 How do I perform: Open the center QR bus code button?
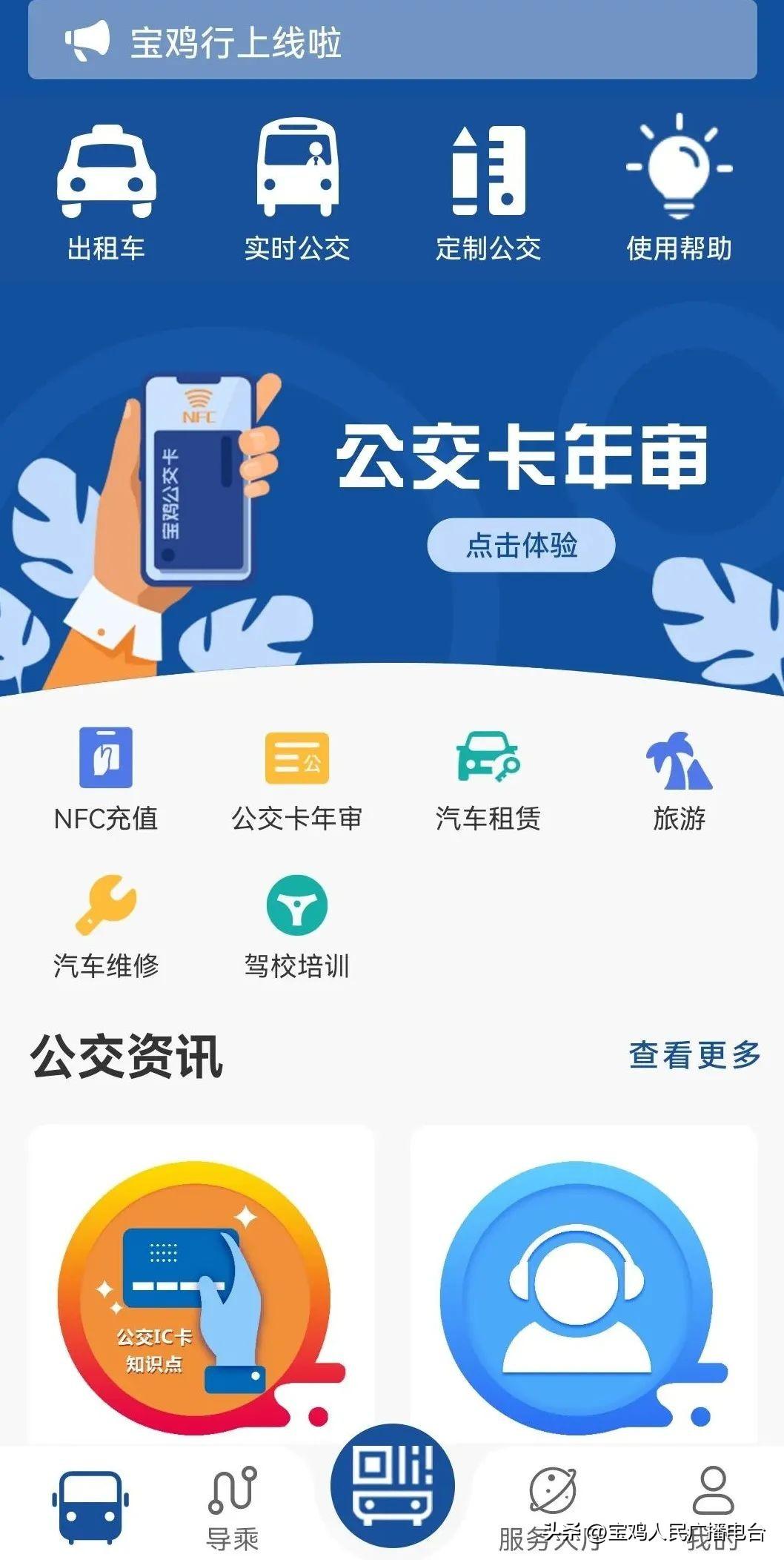[393, 1485]
